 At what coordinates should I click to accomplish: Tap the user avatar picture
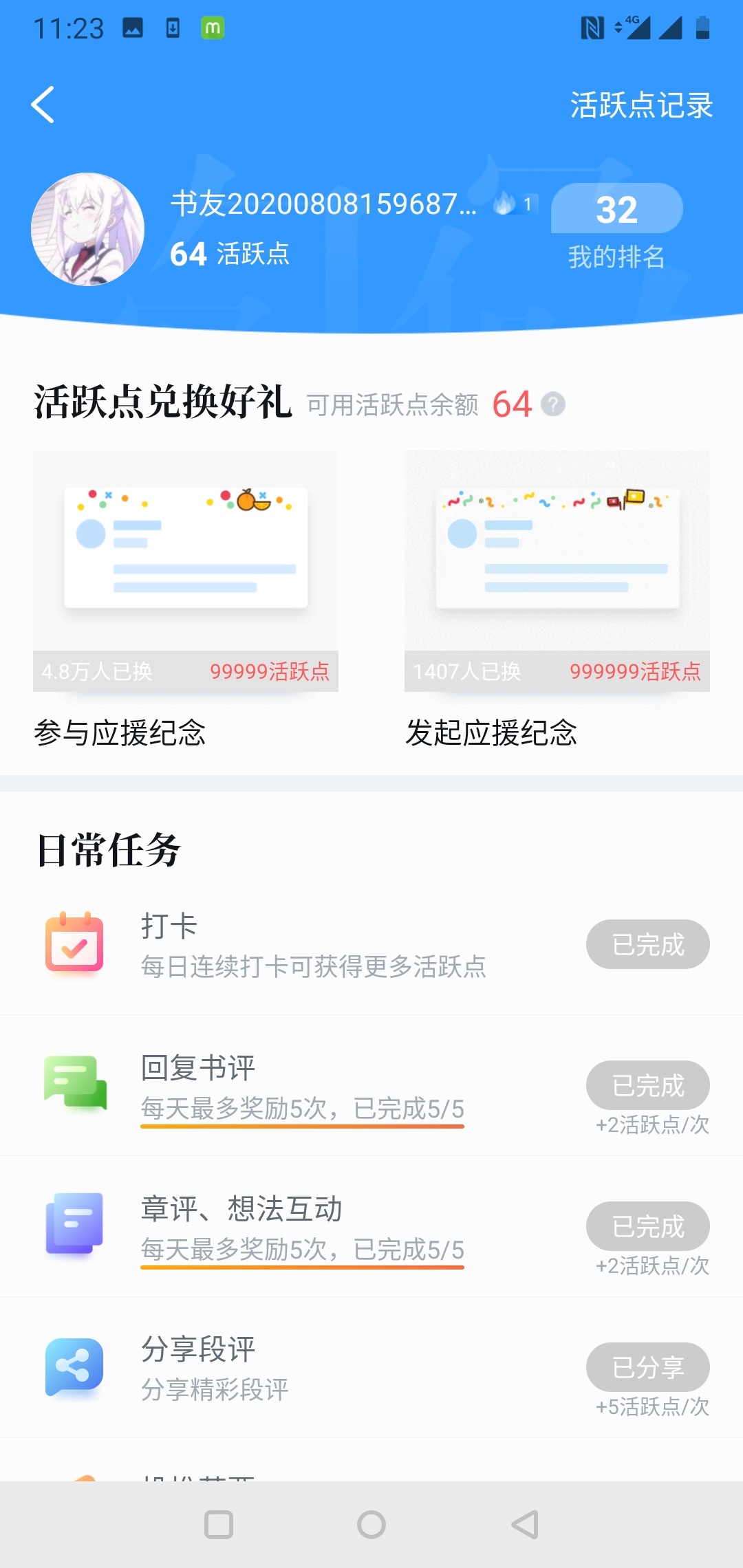click(87, 229)
